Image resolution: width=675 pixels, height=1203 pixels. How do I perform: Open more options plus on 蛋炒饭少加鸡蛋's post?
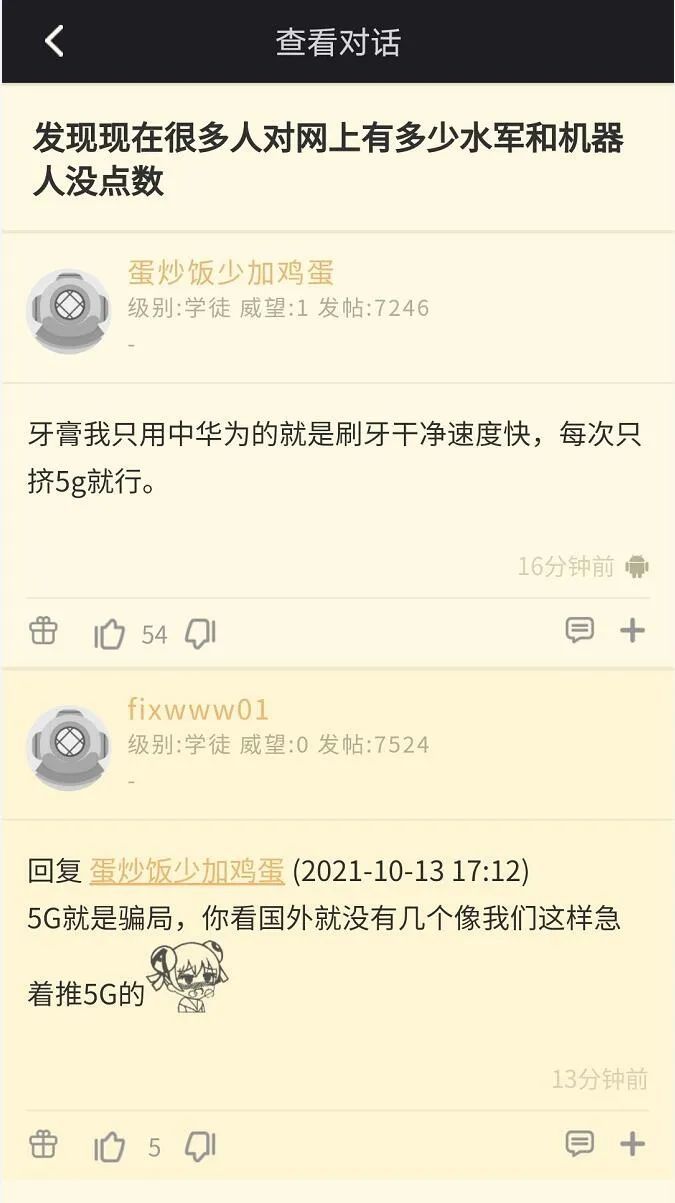(633, 630)
